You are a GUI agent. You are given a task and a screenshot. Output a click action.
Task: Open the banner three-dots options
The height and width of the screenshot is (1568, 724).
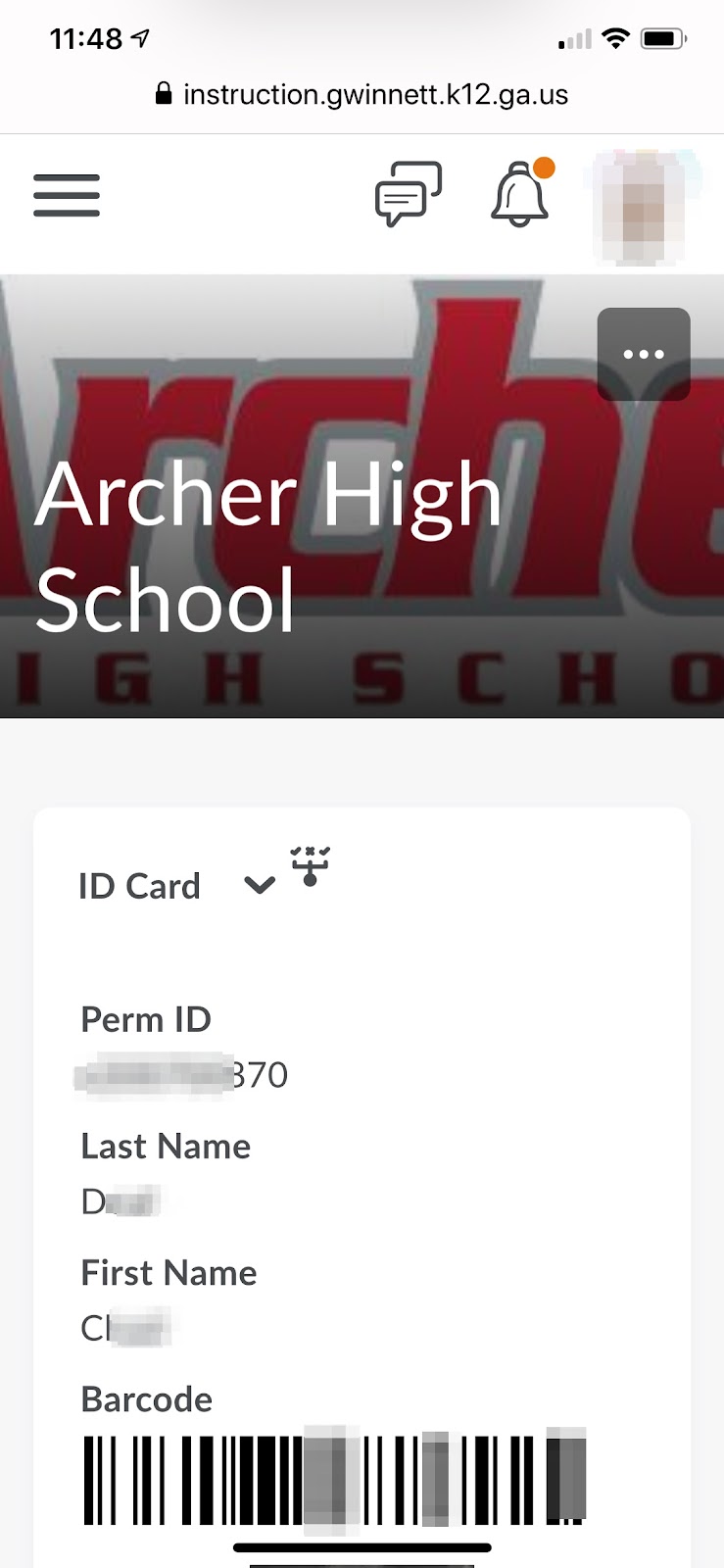(x=644, y=354)
